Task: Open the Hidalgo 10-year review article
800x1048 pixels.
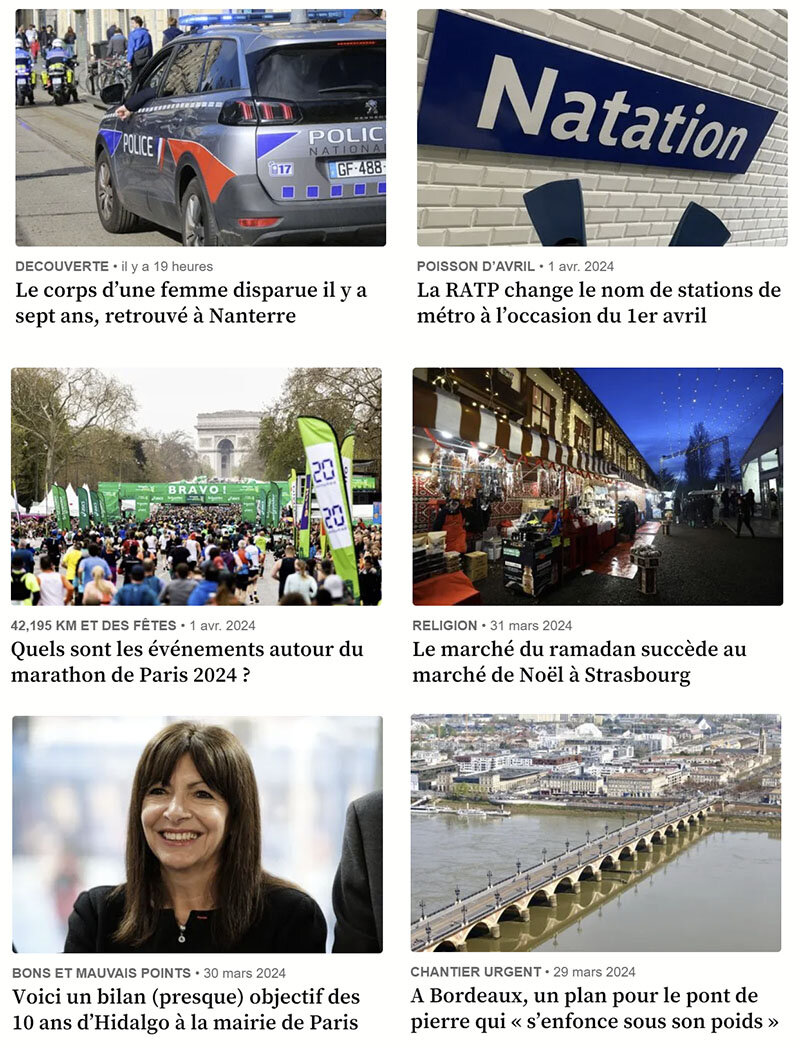Action: click(x=185, y=1009)
